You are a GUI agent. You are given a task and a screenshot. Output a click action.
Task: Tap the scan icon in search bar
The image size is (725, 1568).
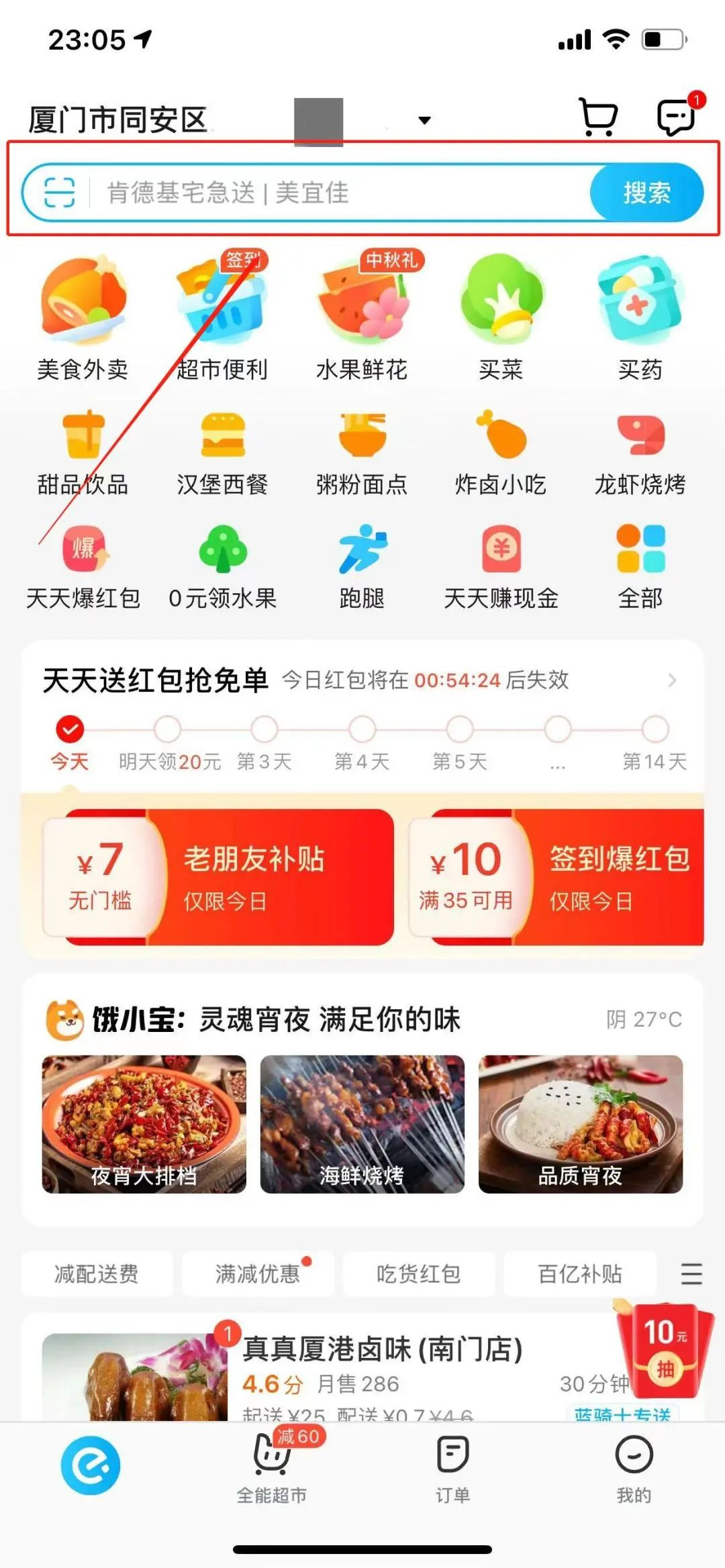(x=59, y=193)
